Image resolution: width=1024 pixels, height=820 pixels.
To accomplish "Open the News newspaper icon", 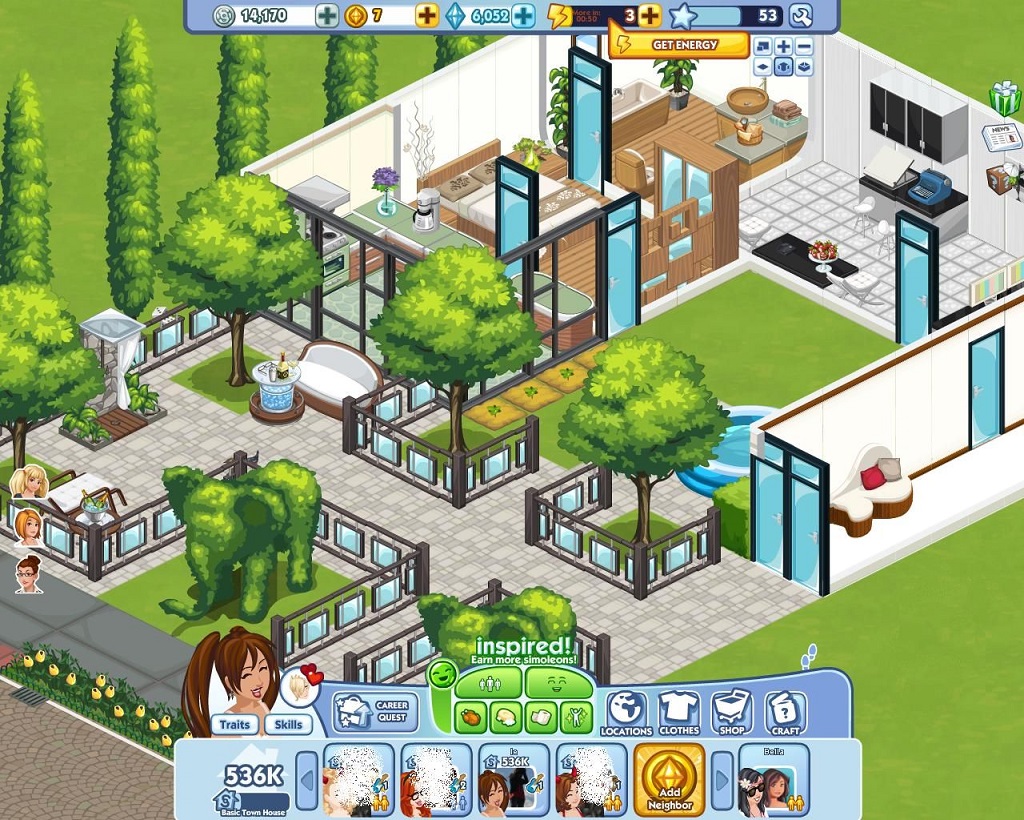I will click(x=1000, y=138).
